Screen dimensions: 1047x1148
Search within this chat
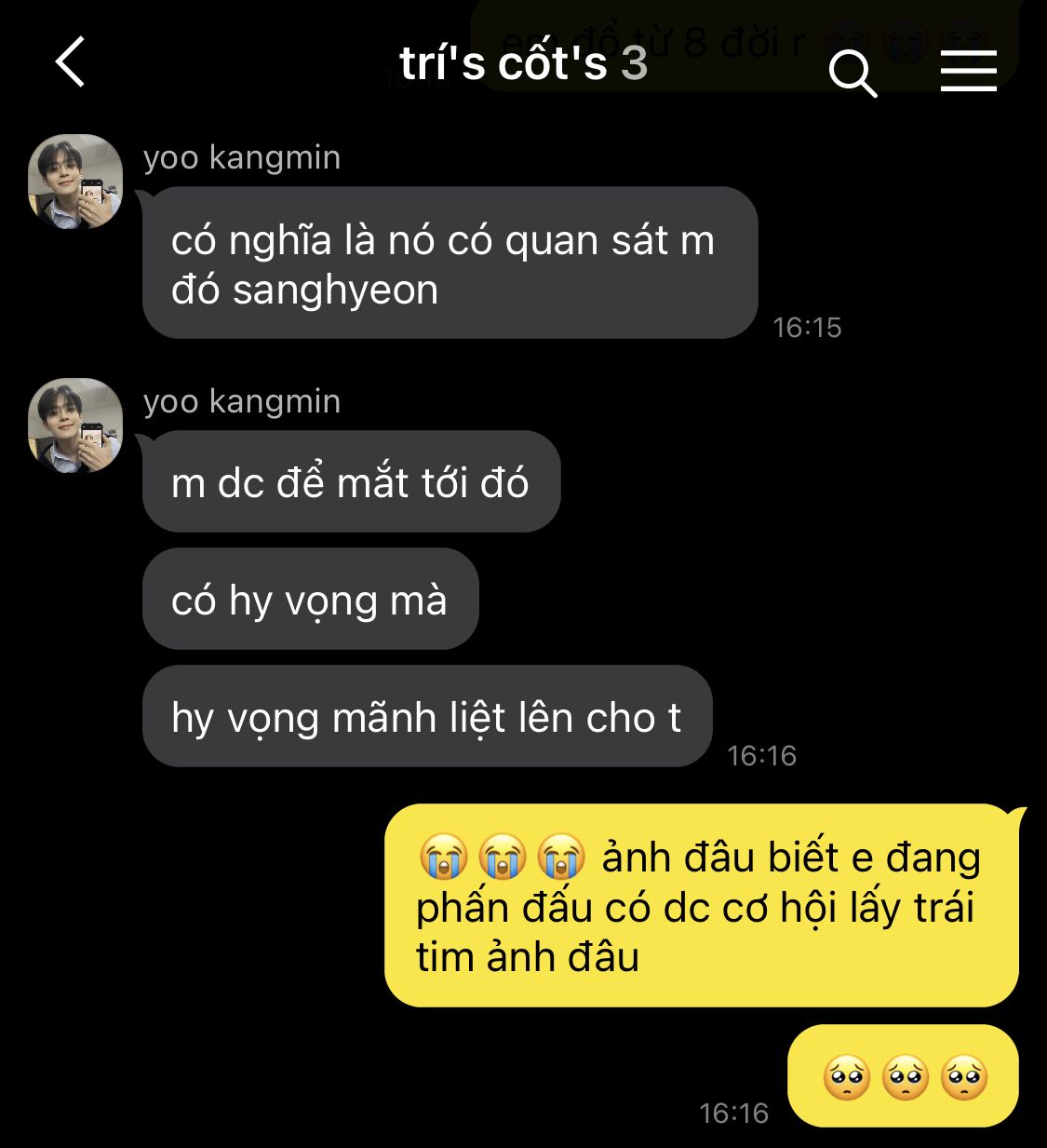[x=852, y=73]
